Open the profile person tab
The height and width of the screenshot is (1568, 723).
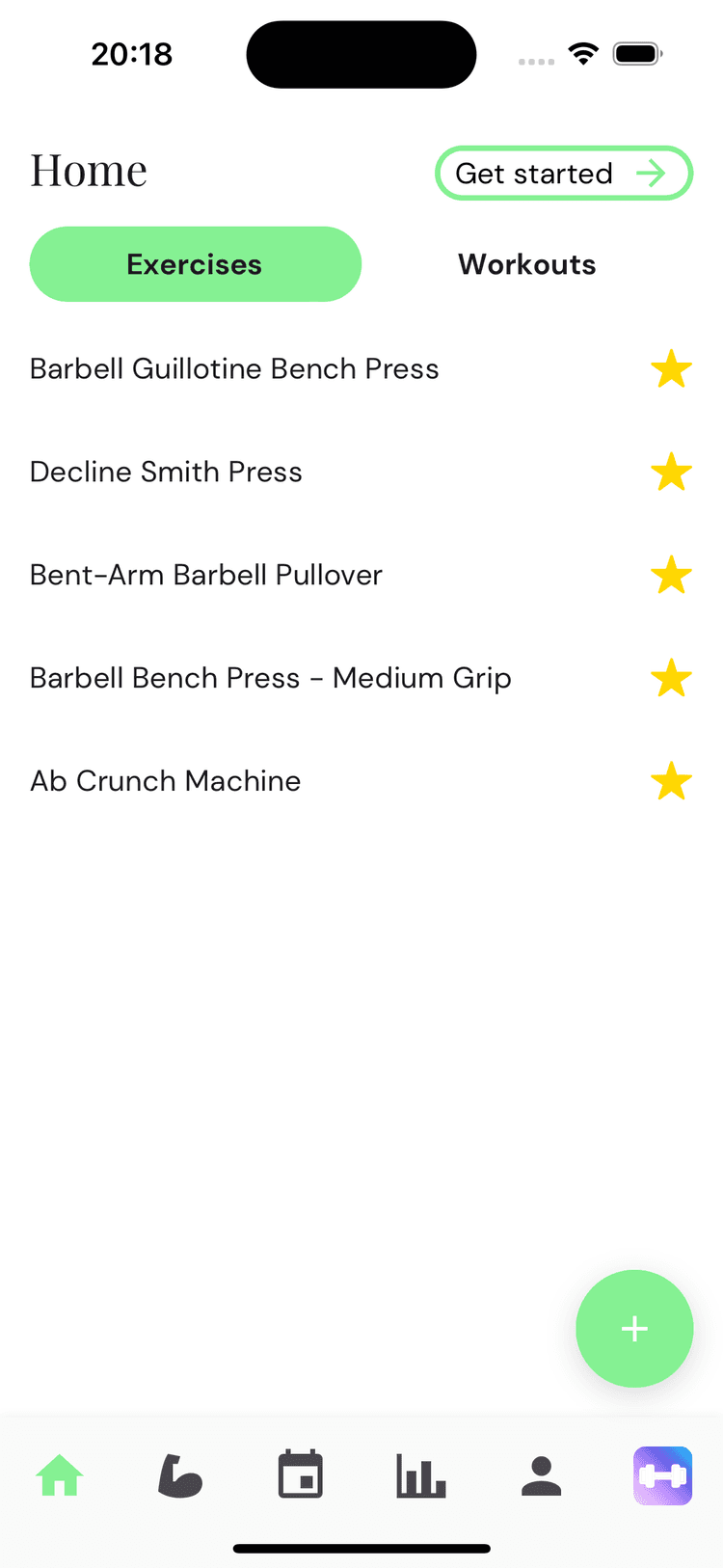point(542,1475)
